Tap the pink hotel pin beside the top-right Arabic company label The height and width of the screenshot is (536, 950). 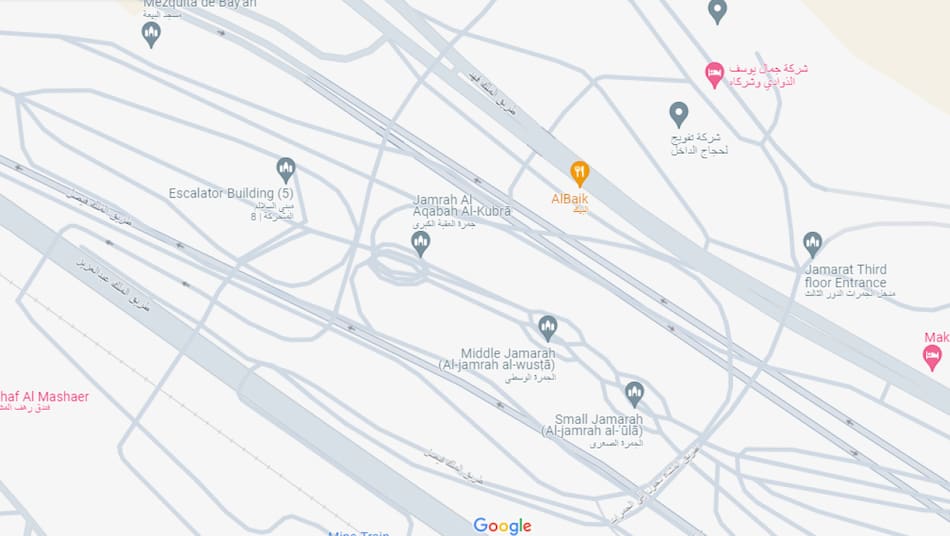(x=714, y=74)
